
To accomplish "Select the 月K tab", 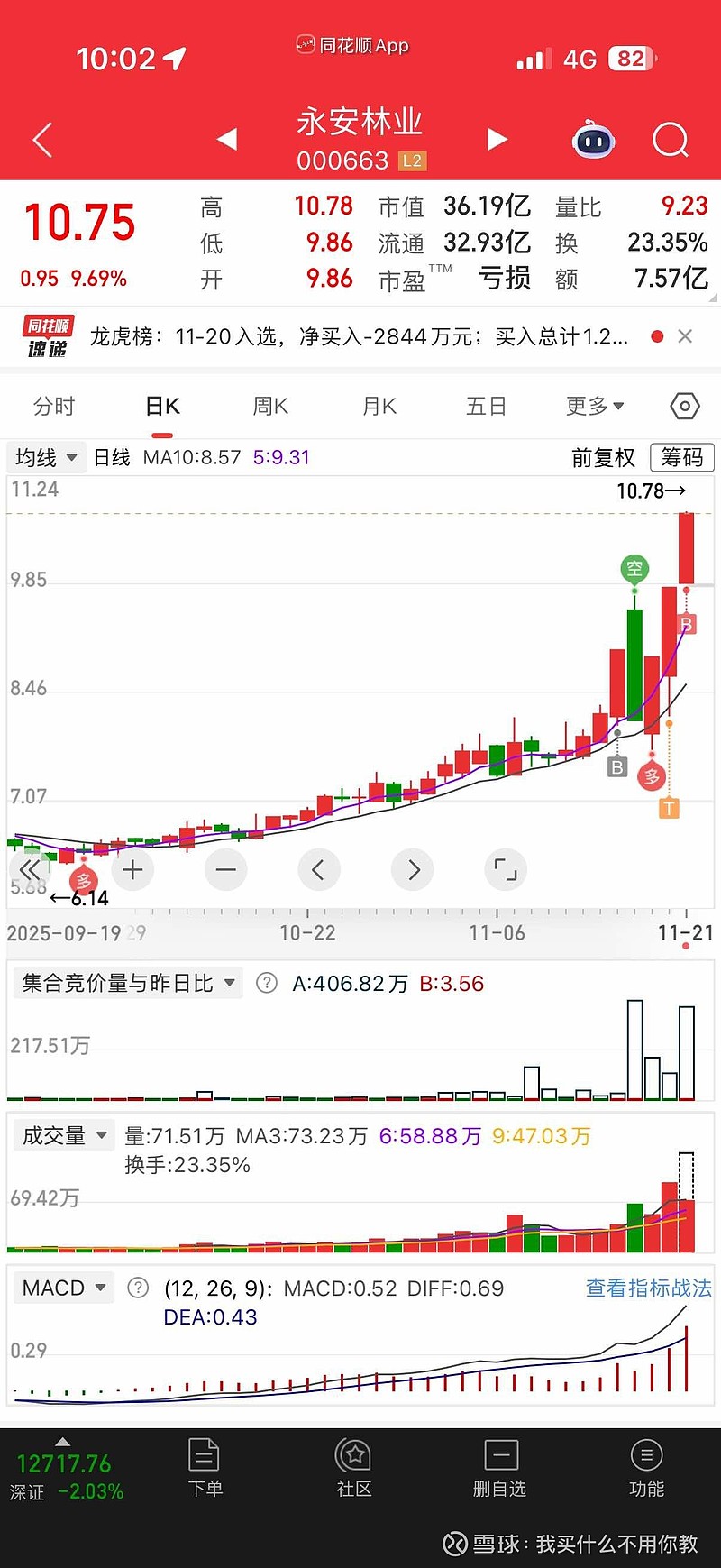I will 379,407.
